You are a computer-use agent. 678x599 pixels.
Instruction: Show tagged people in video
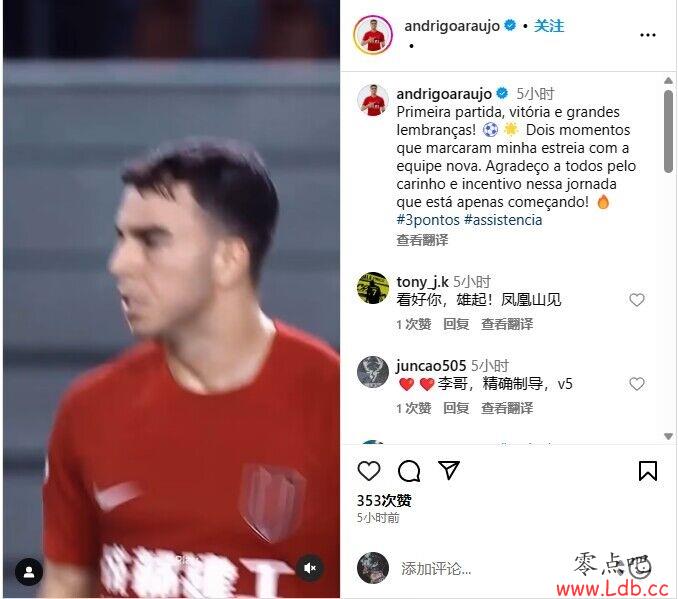29,572
